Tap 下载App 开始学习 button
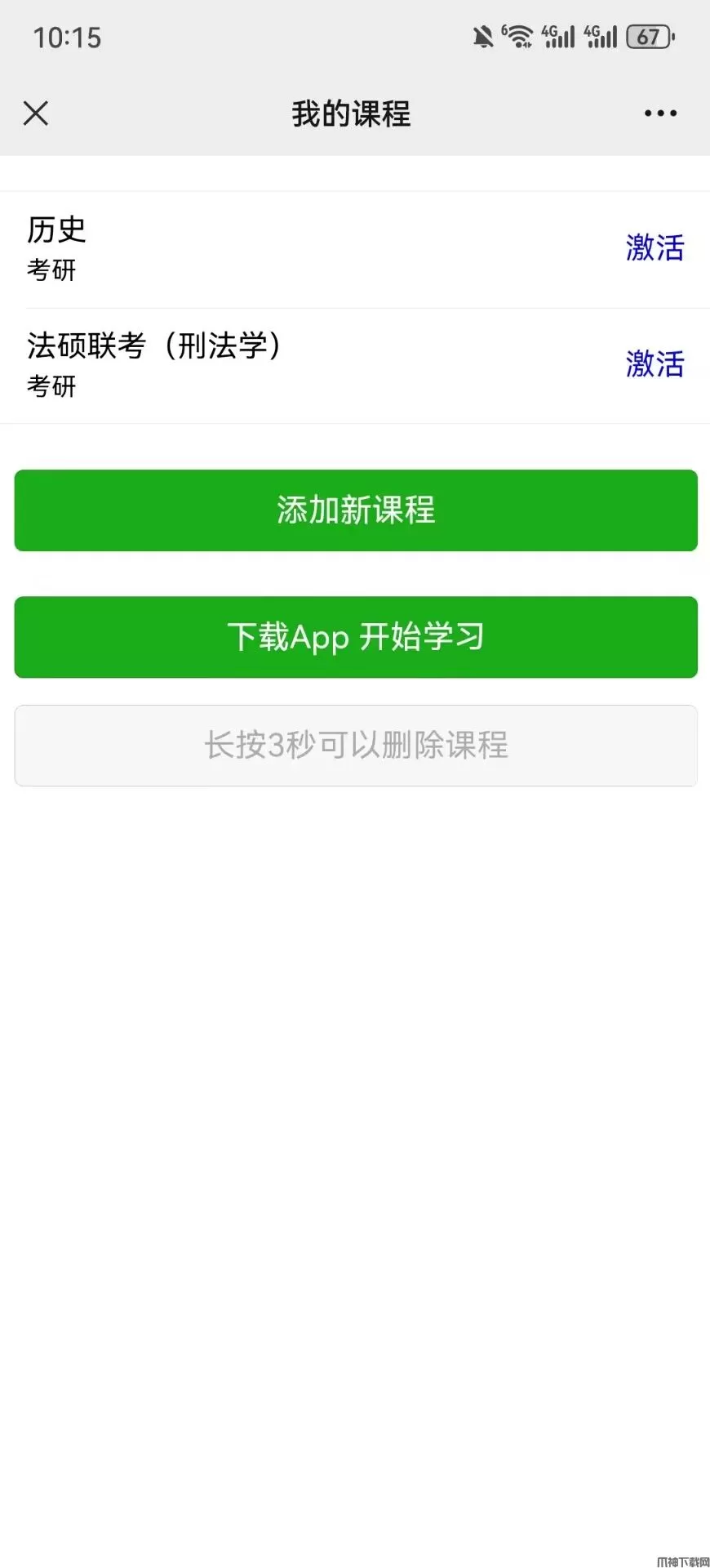This screenshot has height=1568, width=710. point(356,637)
